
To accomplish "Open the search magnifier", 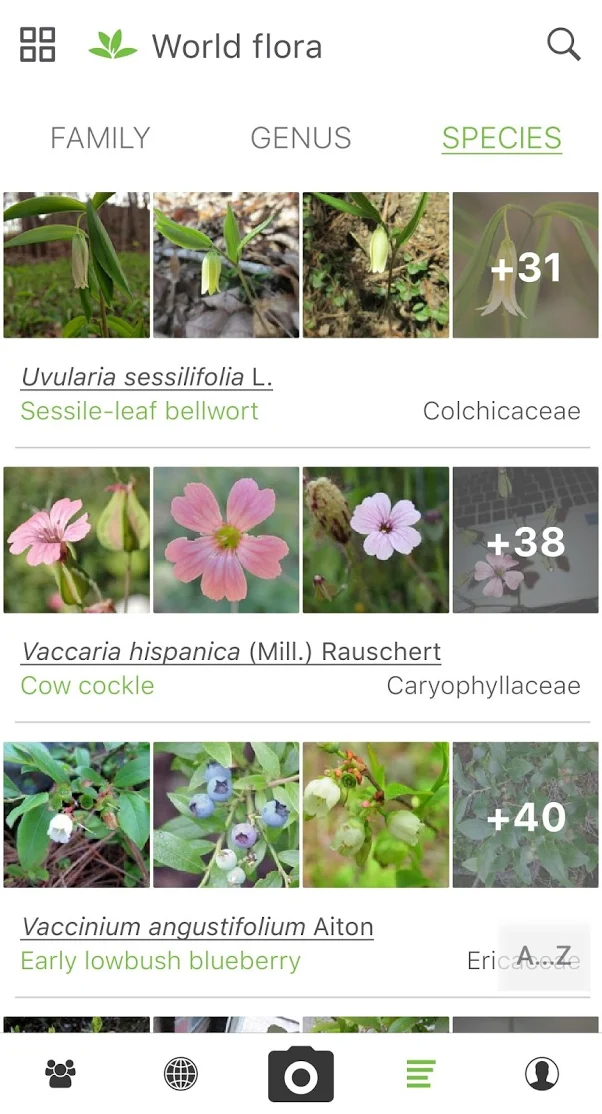I will click(x=564, y=45).
